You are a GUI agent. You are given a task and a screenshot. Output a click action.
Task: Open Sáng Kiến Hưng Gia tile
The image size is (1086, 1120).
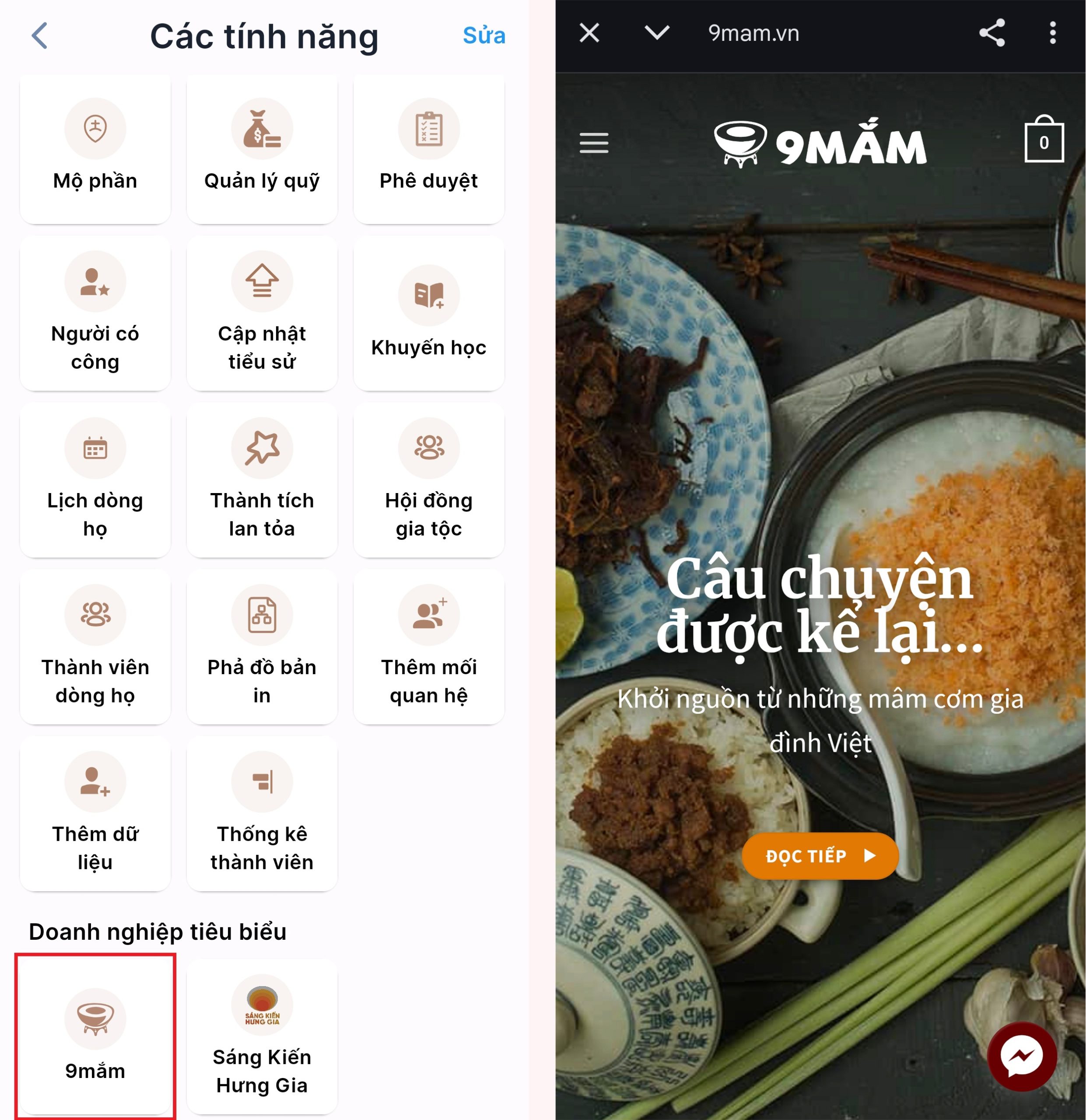click(262, 1036)
